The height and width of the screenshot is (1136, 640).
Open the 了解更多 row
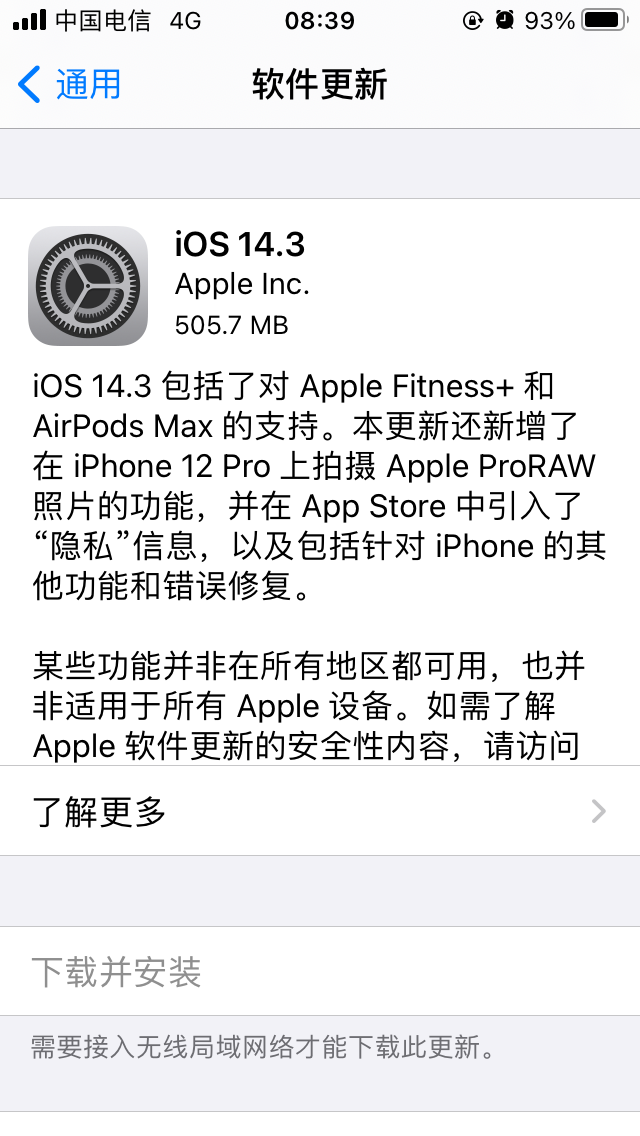coord(320,811)
